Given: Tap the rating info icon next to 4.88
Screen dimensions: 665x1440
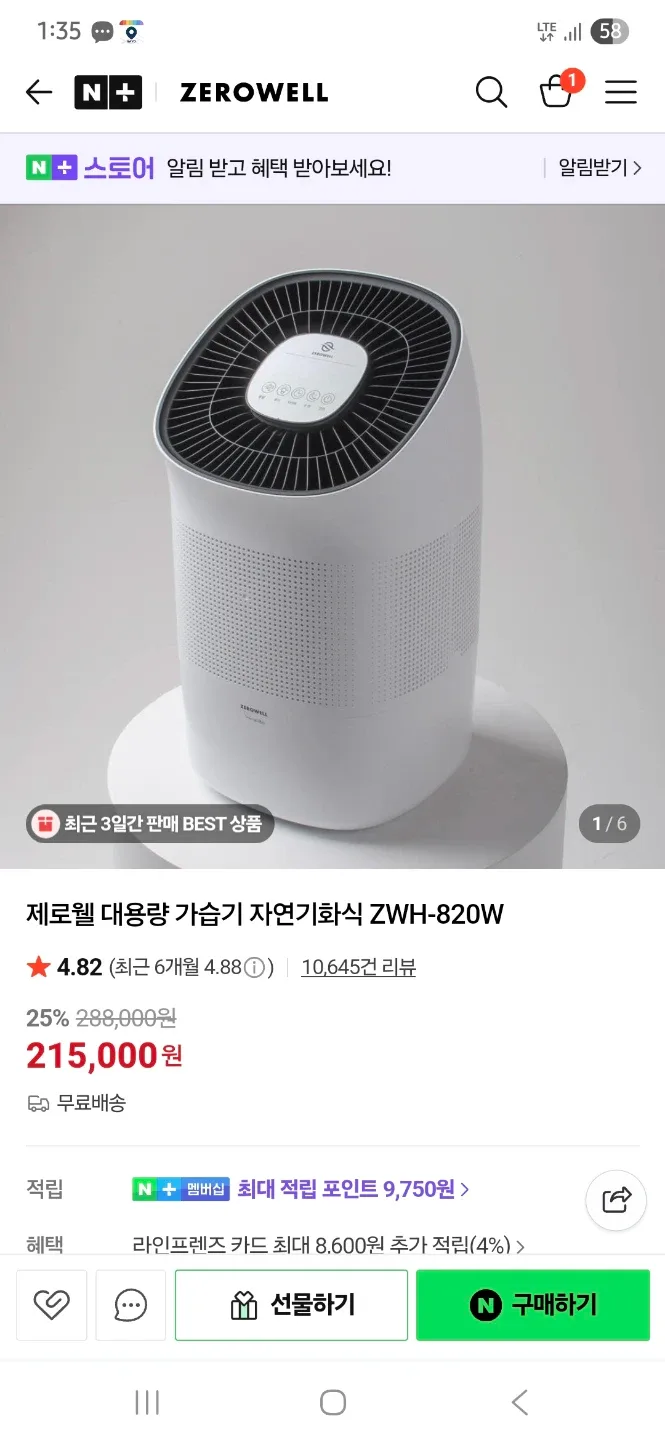Looking at the screenshot, I should pos(255,967).
